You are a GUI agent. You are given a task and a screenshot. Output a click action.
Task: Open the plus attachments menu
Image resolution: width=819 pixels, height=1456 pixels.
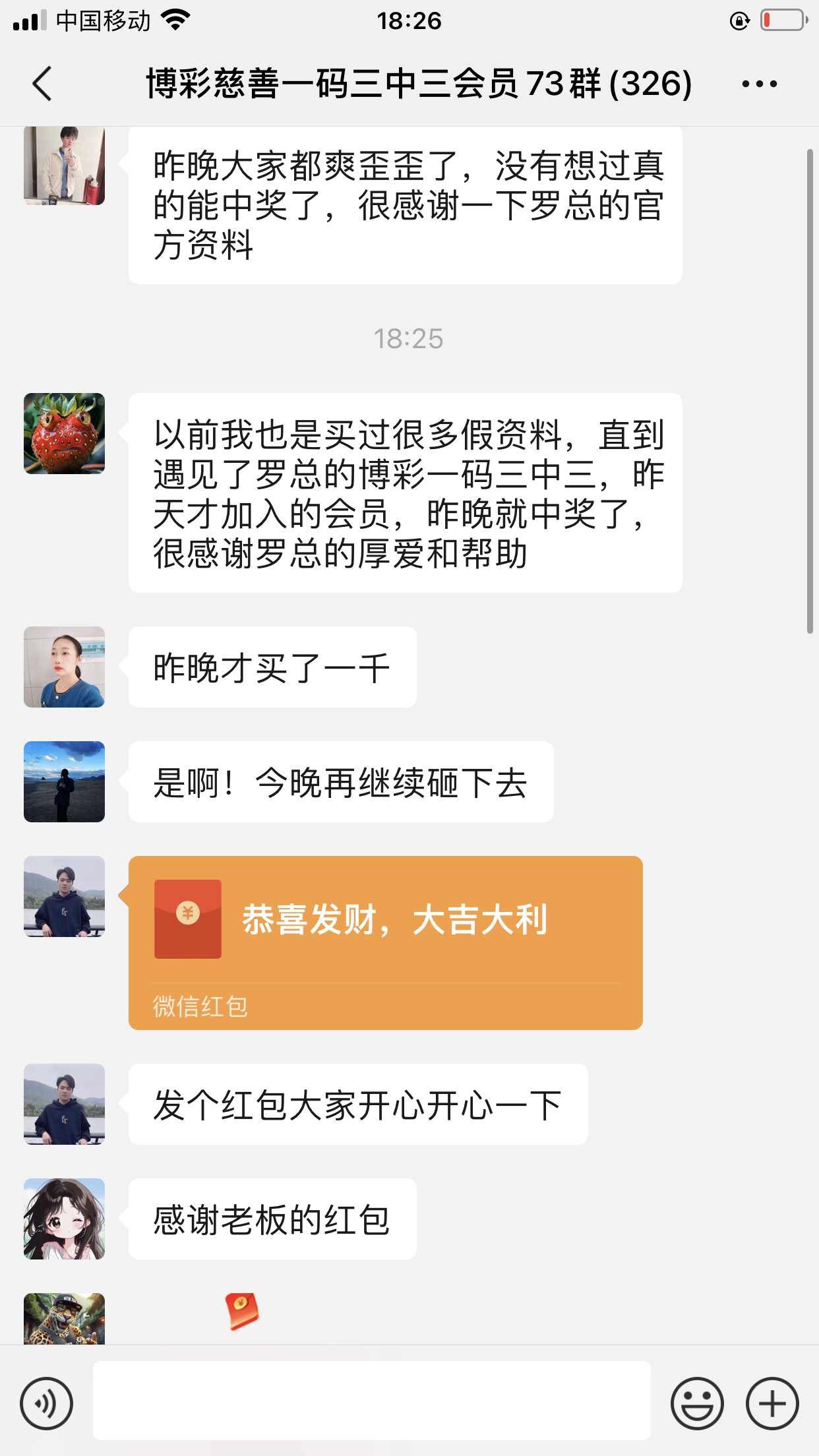[772, 1403]
